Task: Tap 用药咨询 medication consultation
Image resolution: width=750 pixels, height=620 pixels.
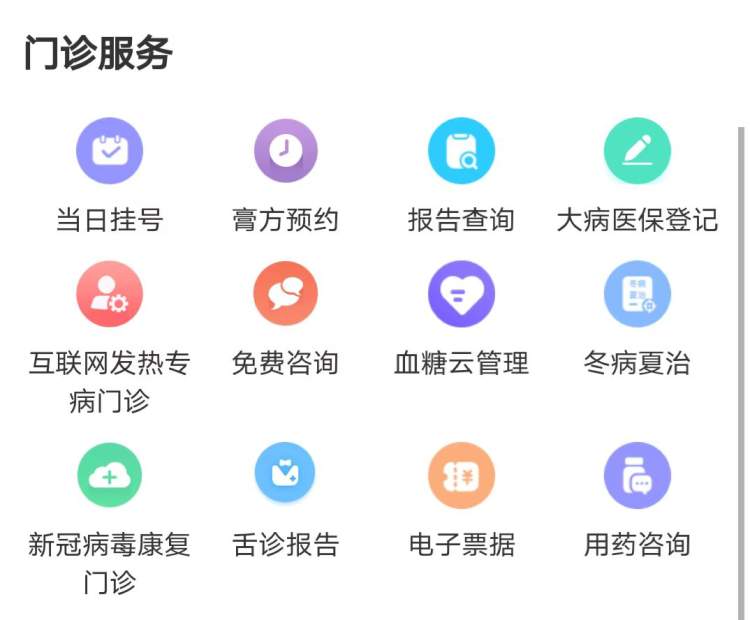Action: (637, 476)
